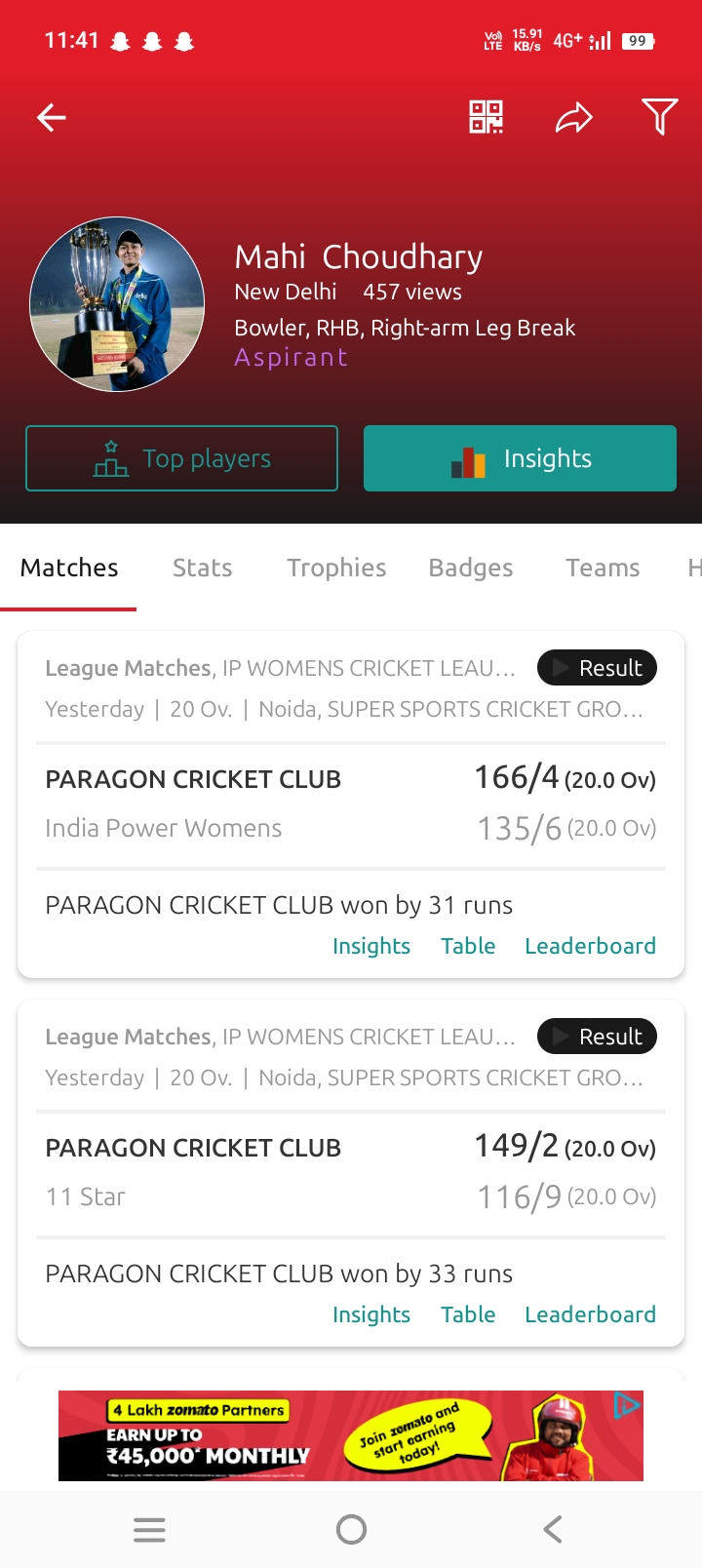Go back using the top-left arrow
702x1568 pixels.
(x=52, y=118)
